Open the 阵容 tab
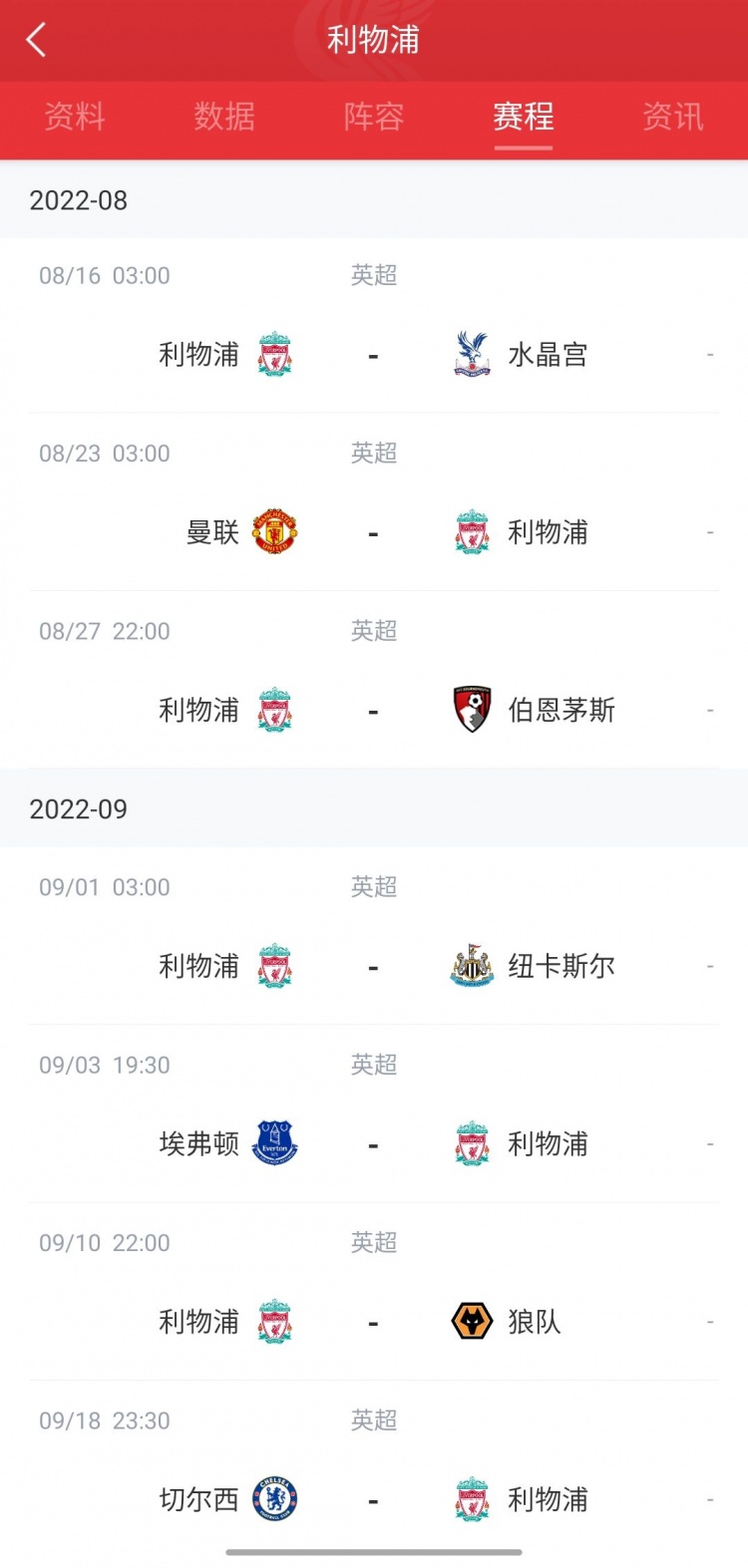 coord(374,117)
